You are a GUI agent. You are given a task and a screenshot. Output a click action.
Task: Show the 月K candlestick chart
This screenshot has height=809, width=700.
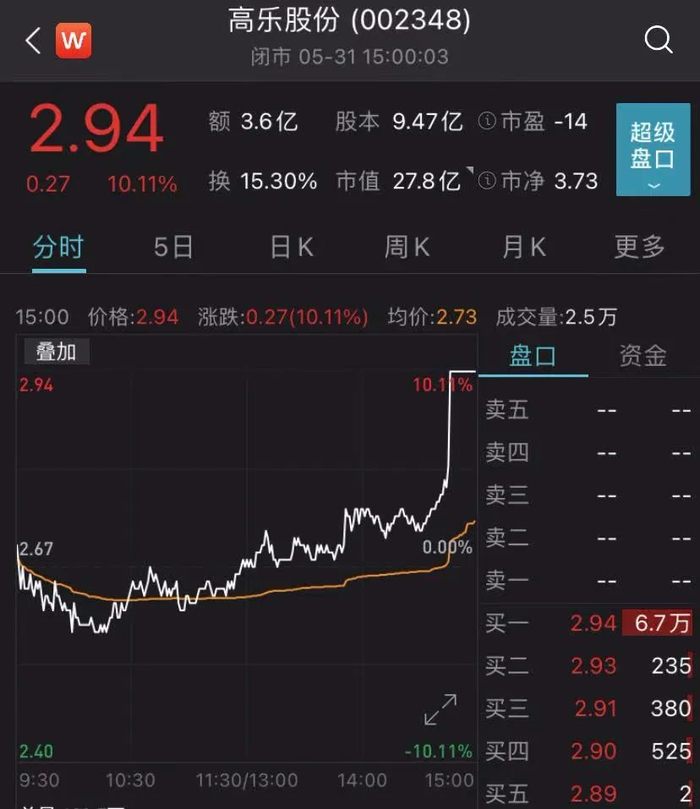[524, 247]
